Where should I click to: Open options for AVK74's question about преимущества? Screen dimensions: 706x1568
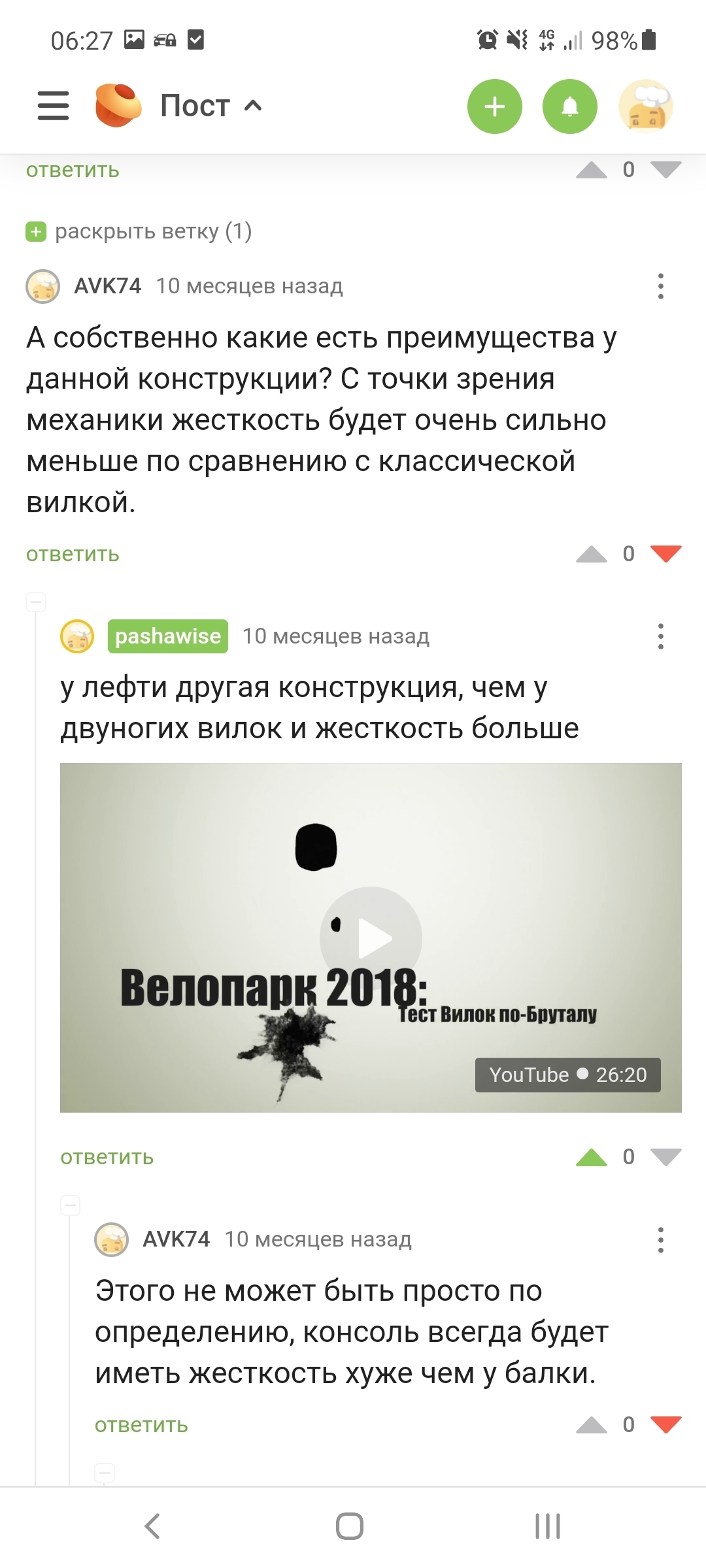[661, 286]
